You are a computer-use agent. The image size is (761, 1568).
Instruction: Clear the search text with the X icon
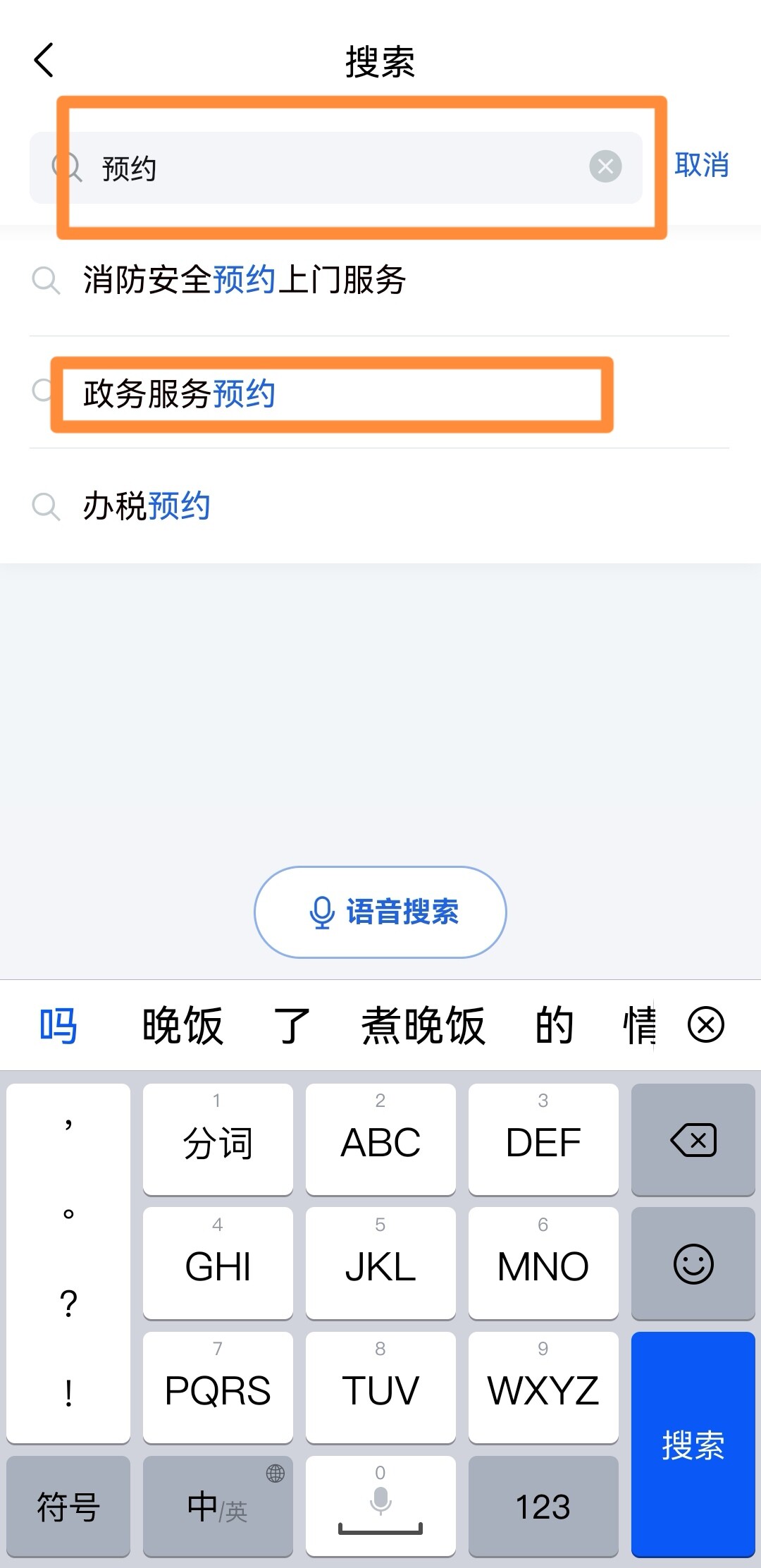605,166
